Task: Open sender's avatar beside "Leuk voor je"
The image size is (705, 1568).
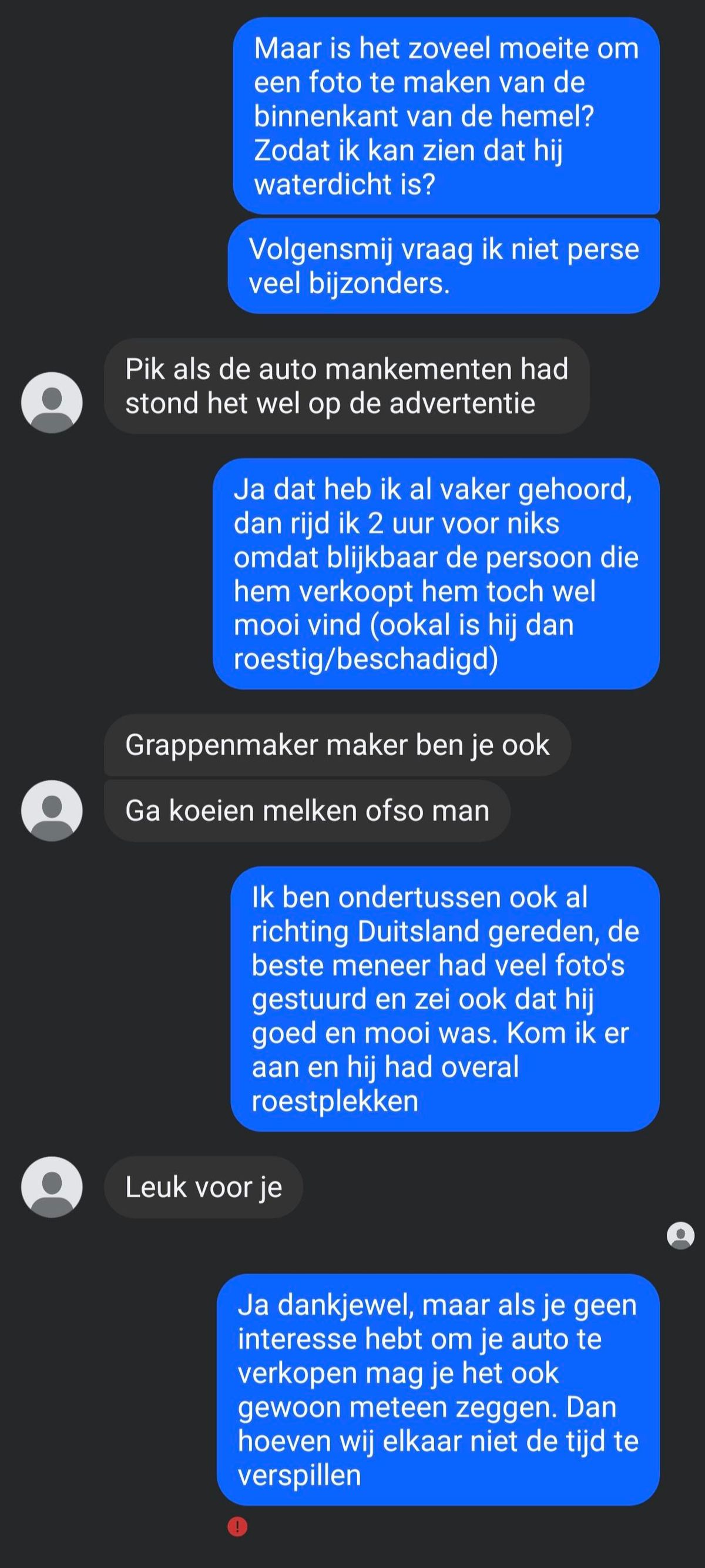Action: [x=52, y=1187]
